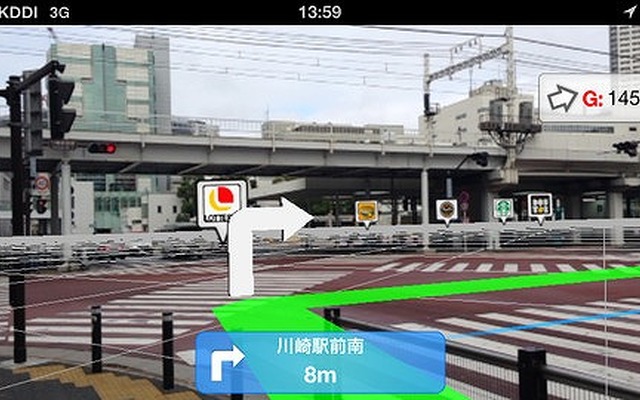Select the Starbucks place marker
Viewport: 640px width, 400px height.
(x=503, y=208)
